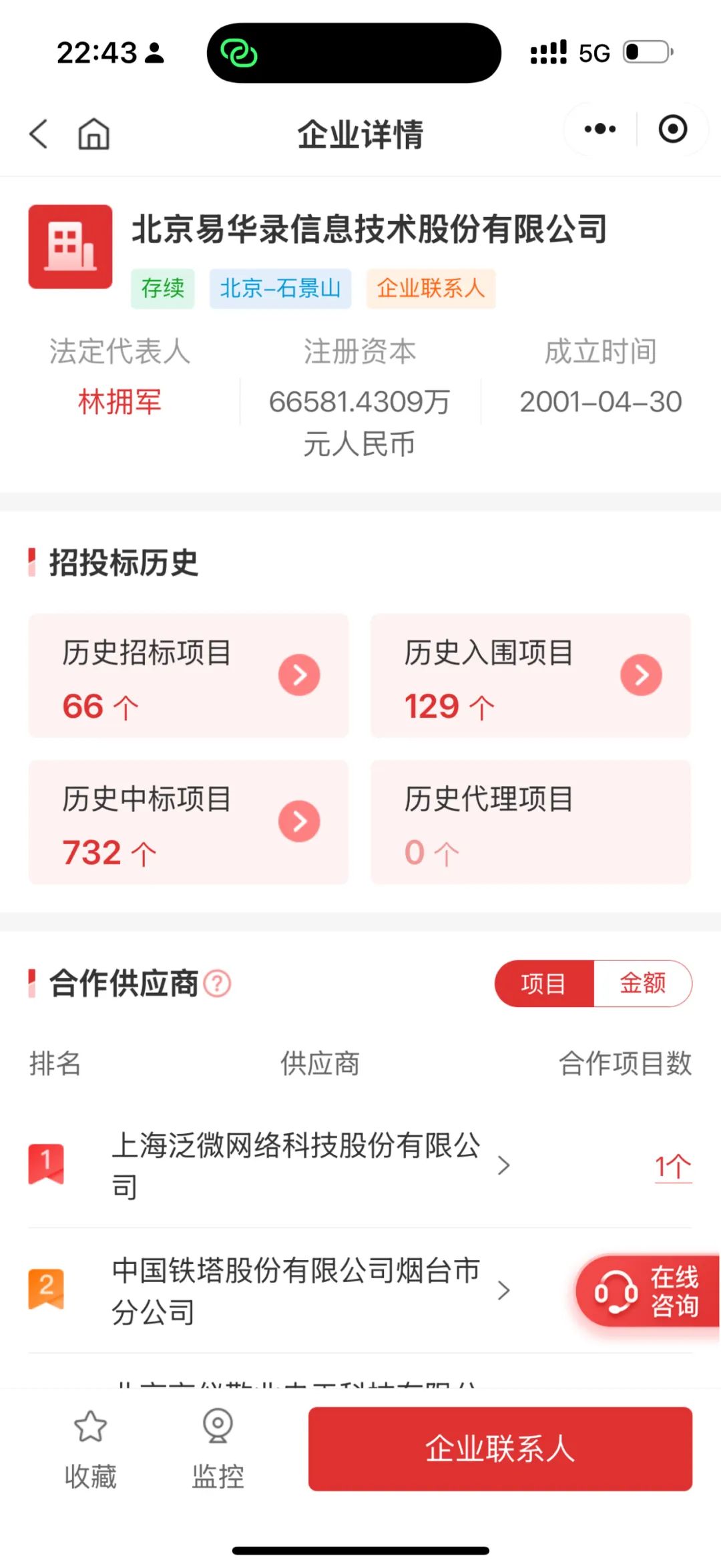Screen dimensions: 721x1568
Task: Switch supplier ranking to 金额
Action: pyautogui.click(x=642, y=984)
